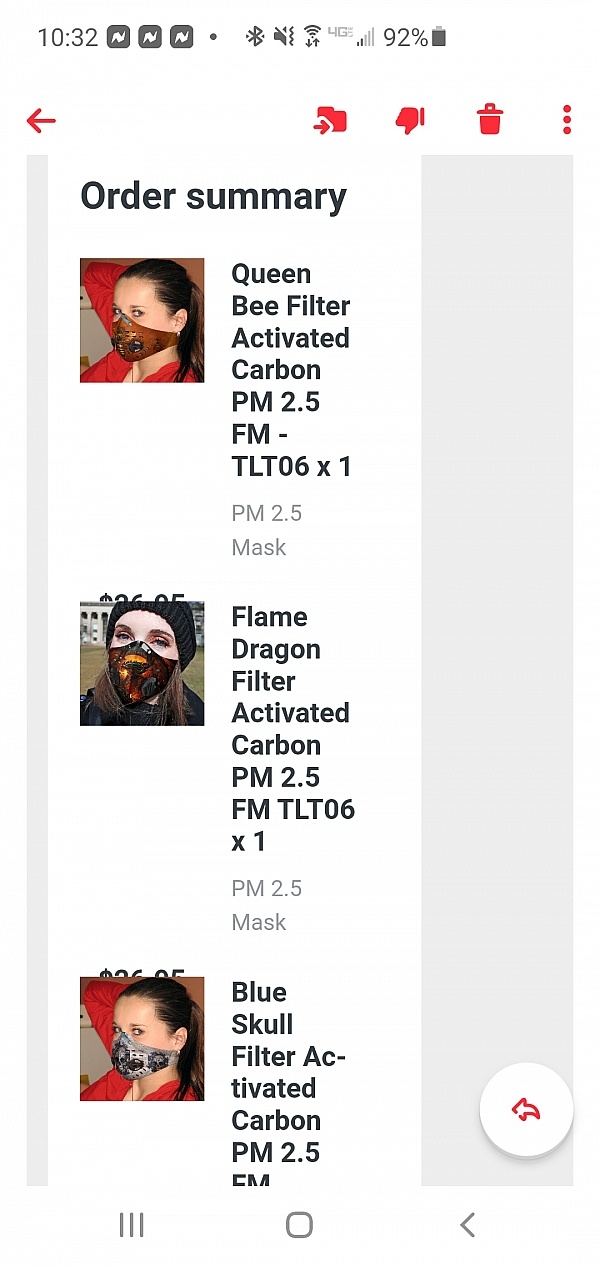
Task: Delete this email with the trash icon
Action: coord(490,121)
